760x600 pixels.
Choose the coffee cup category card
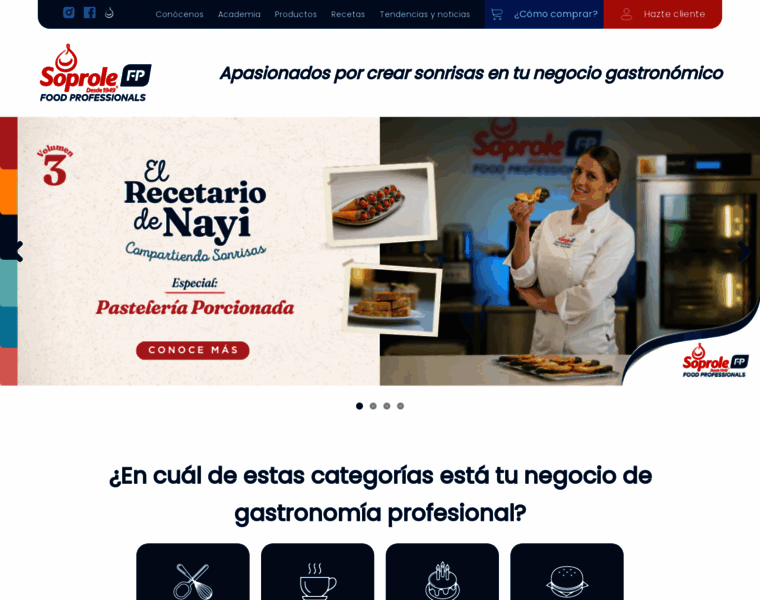click(317, 575)
